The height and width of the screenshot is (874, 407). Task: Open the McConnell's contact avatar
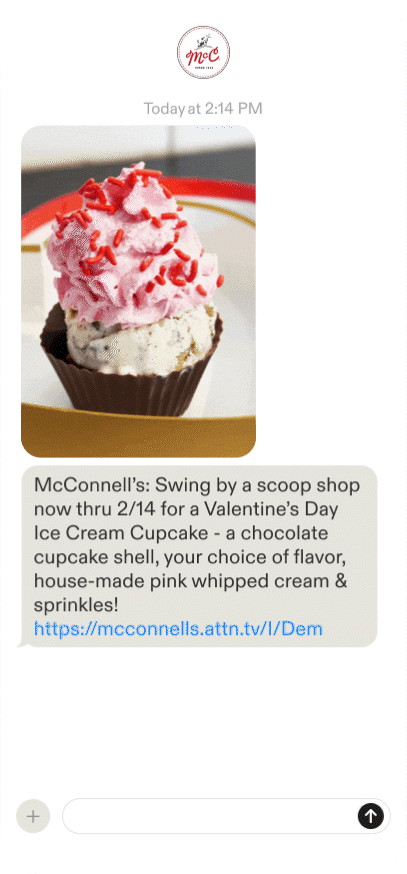[x=204, y=52]
